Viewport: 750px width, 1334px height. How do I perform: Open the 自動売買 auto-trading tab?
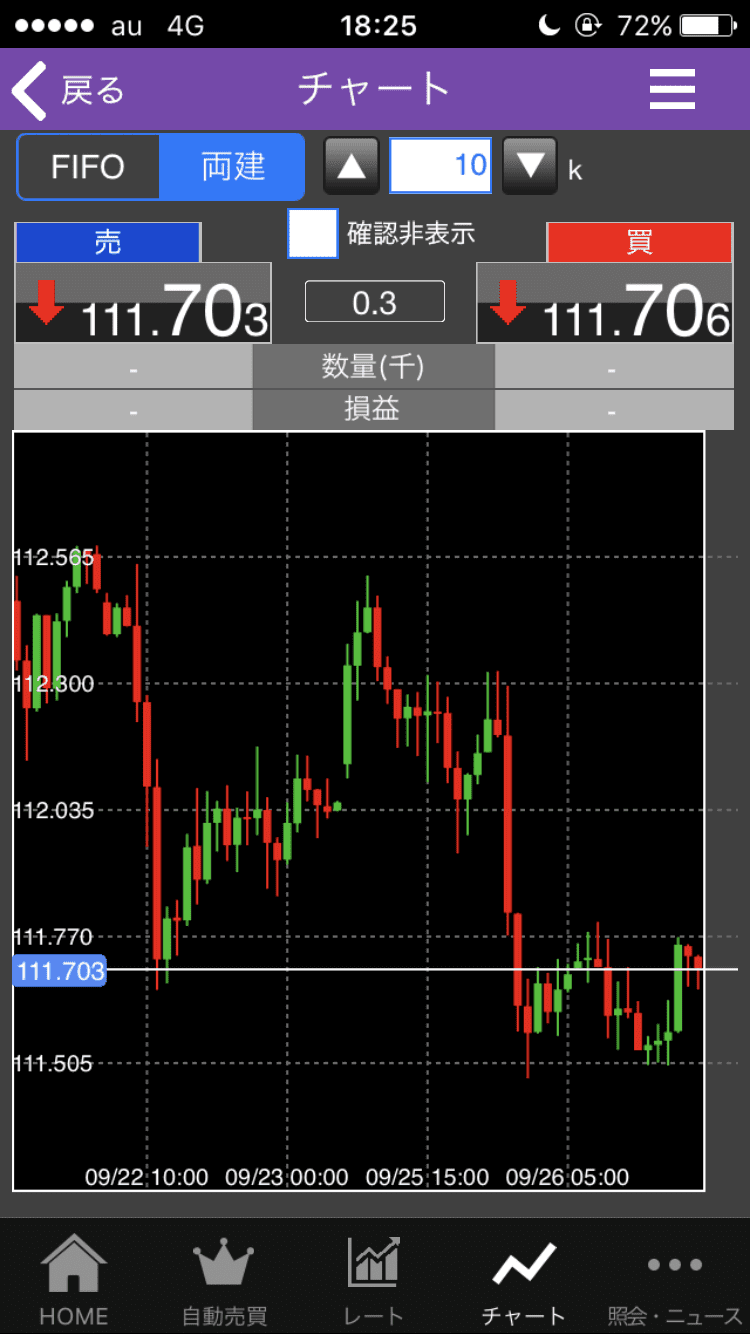224,1279
